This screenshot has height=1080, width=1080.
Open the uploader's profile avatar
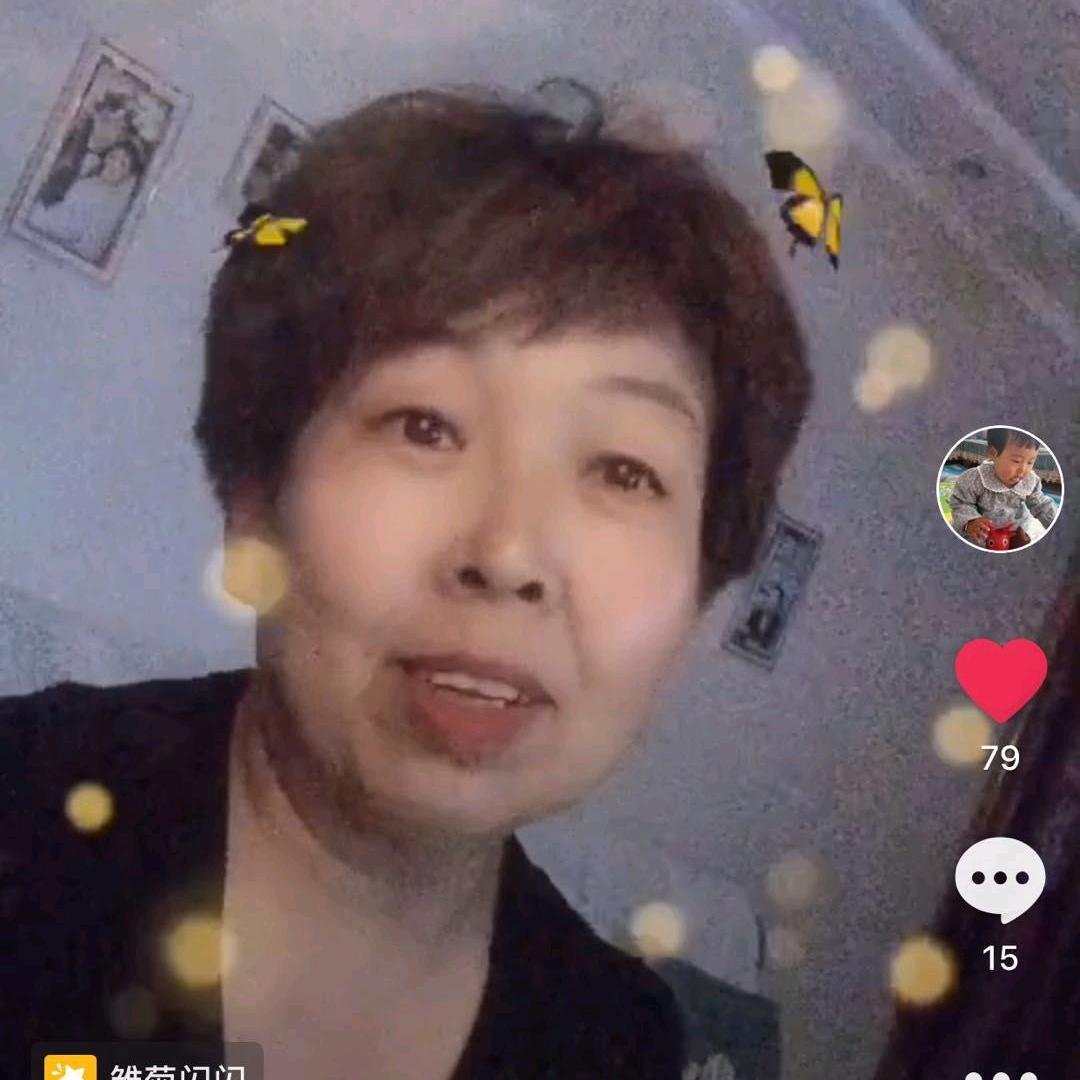tap(999, 489)
